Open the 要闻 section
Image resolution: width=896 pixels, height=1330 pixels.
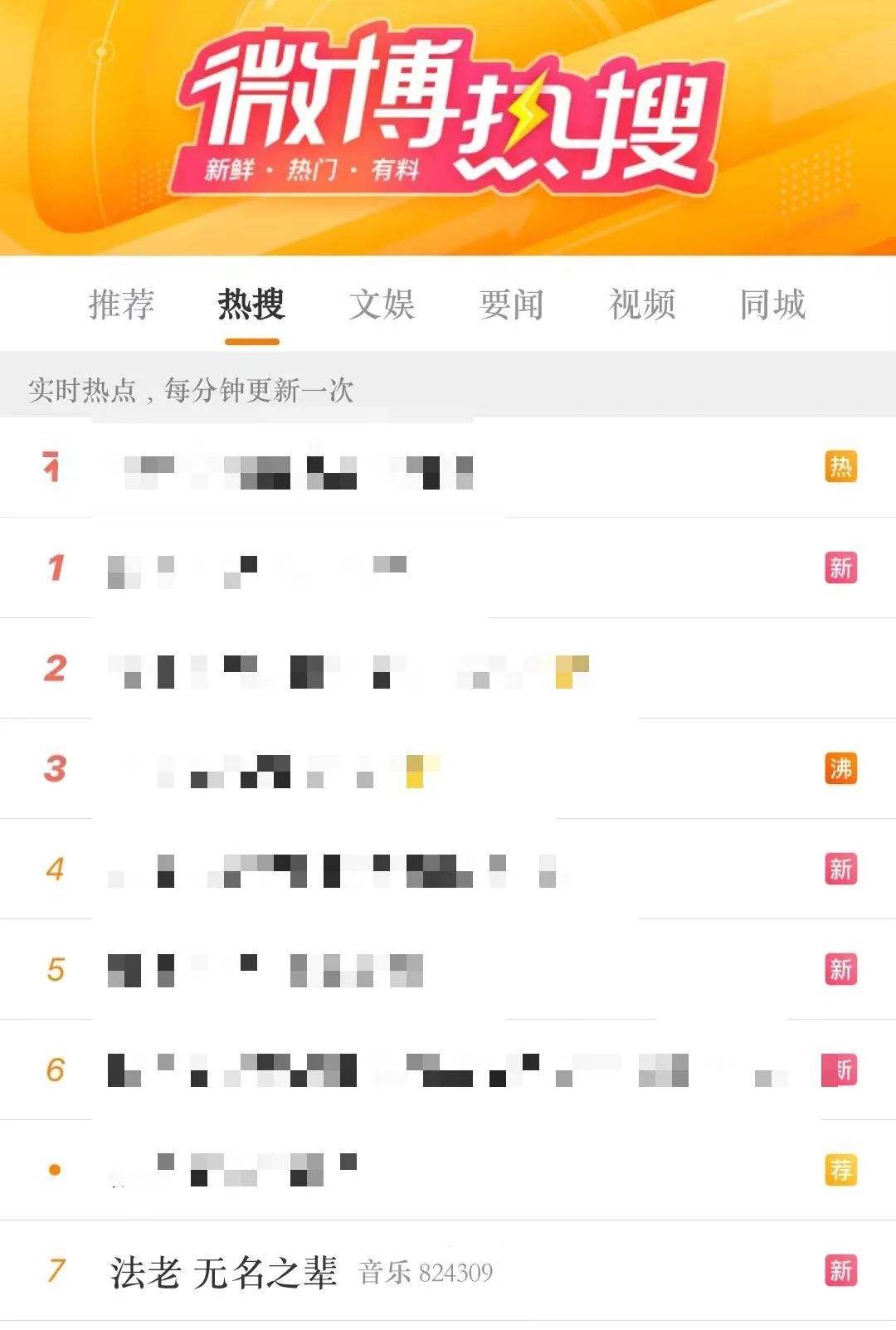(513, 305)
